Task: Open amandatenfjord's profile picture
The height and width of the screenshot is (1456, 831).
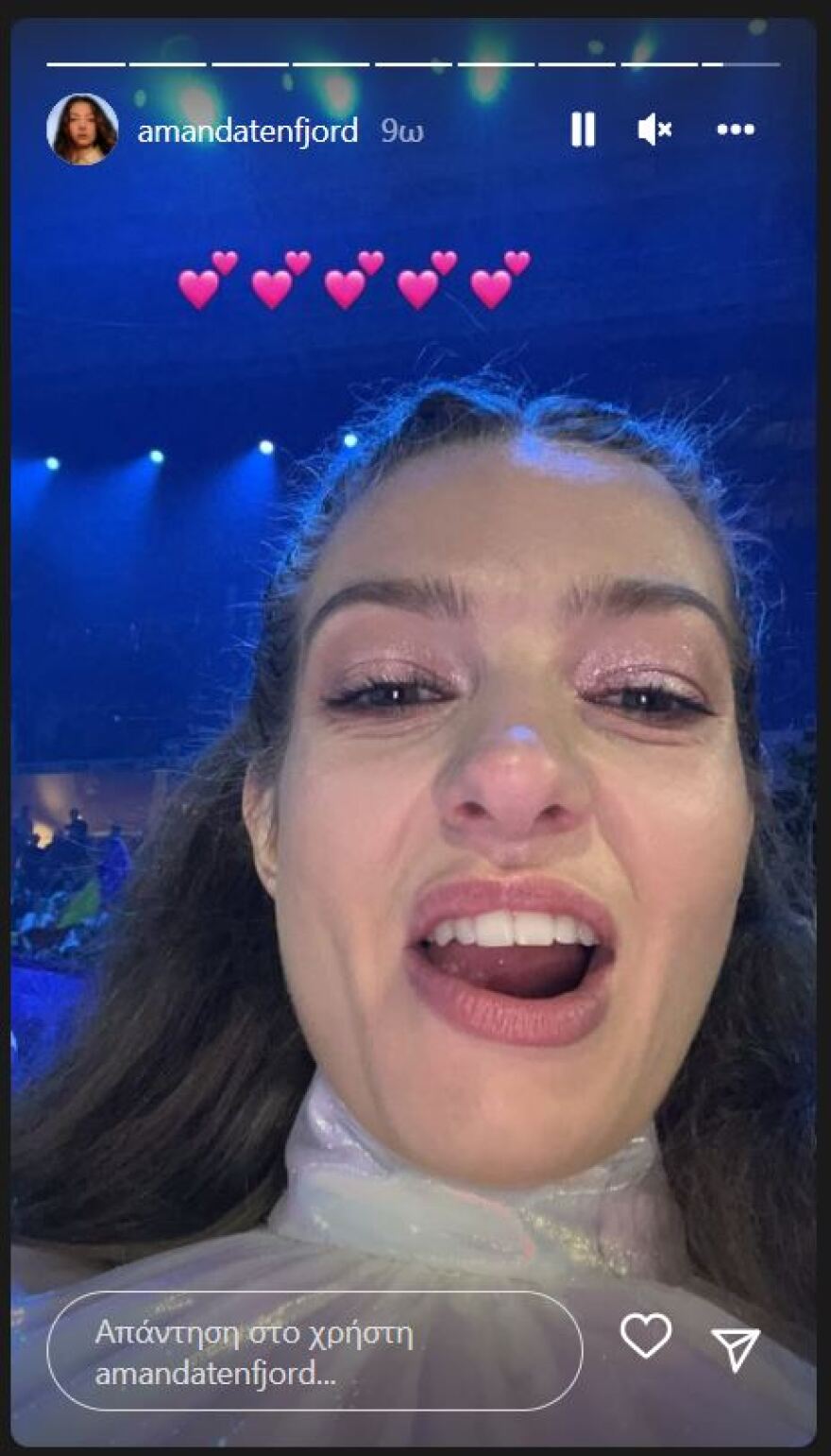Action: 82,129
